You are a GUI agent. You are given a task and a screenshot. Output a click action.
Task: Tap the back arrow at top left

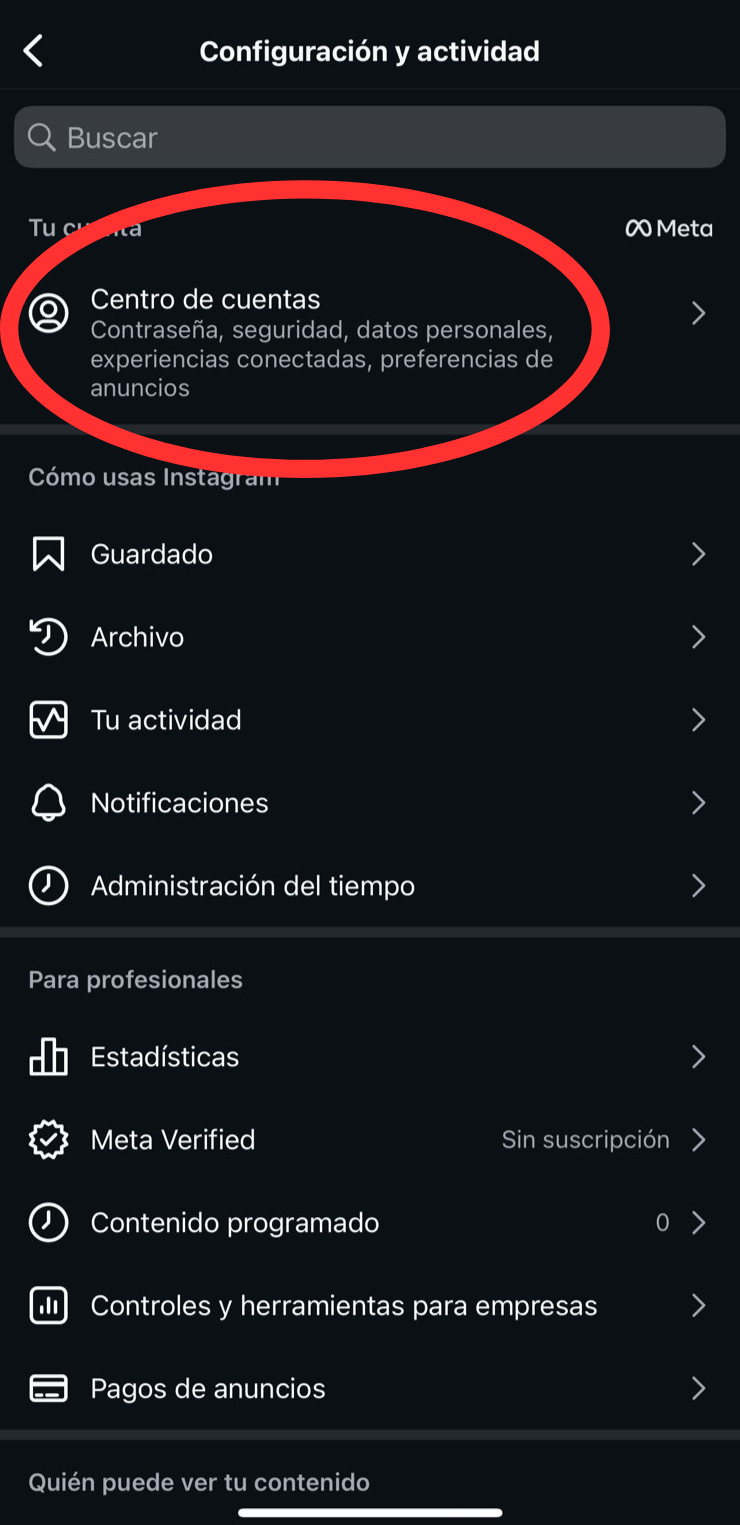pyautogui.click(x=33, y=50)
